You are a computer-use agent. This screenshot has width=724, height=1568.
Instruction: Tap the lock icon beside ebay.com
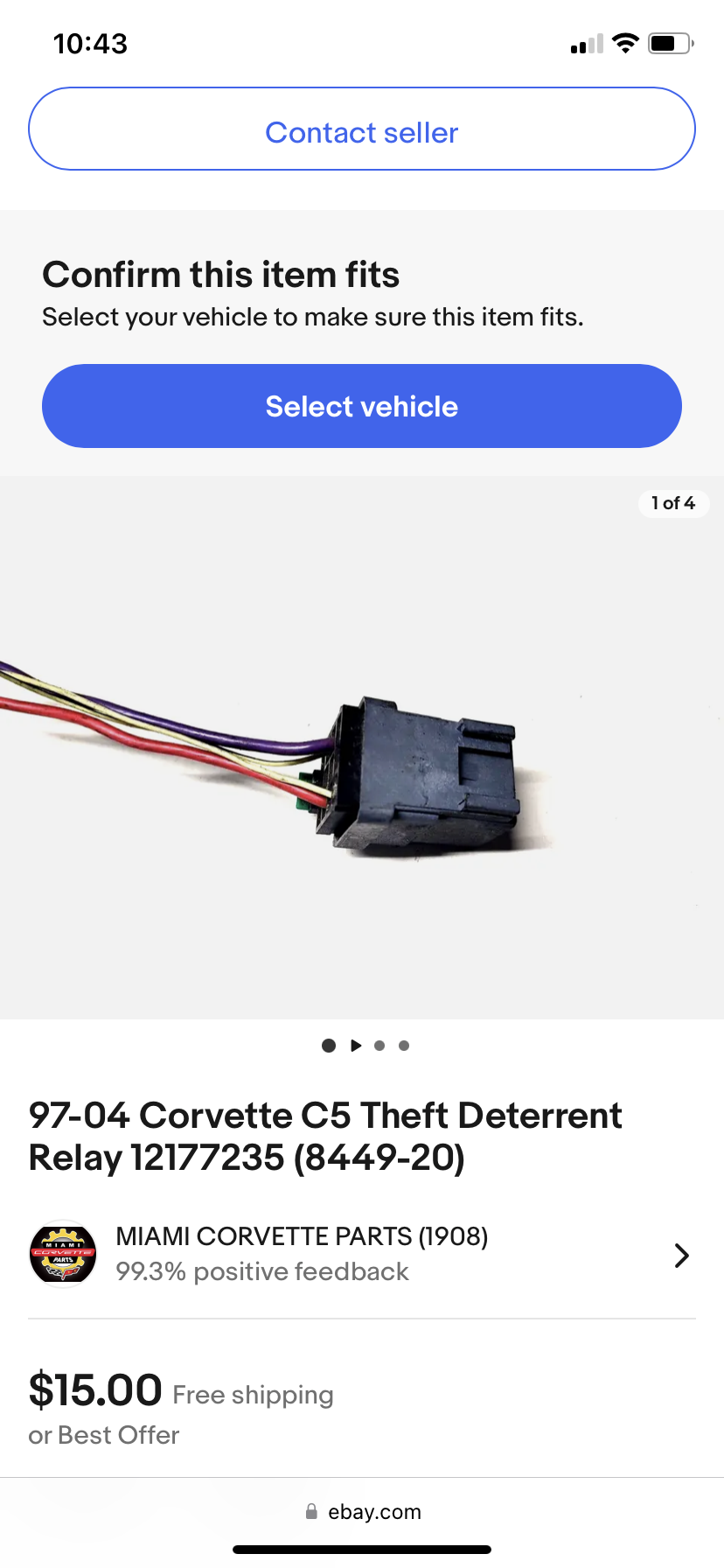pos(312,1511)
